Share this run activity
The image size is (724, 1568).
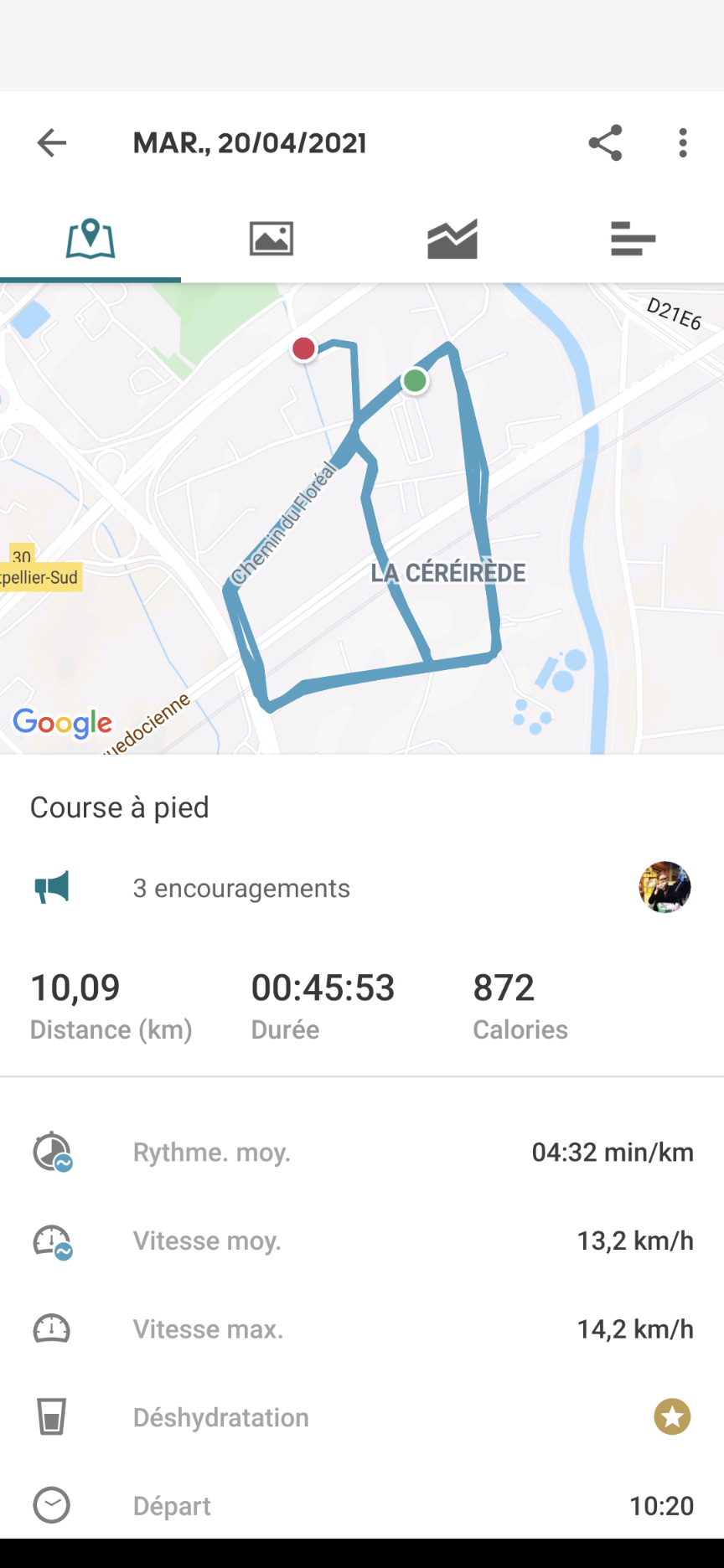click(605, 143)
